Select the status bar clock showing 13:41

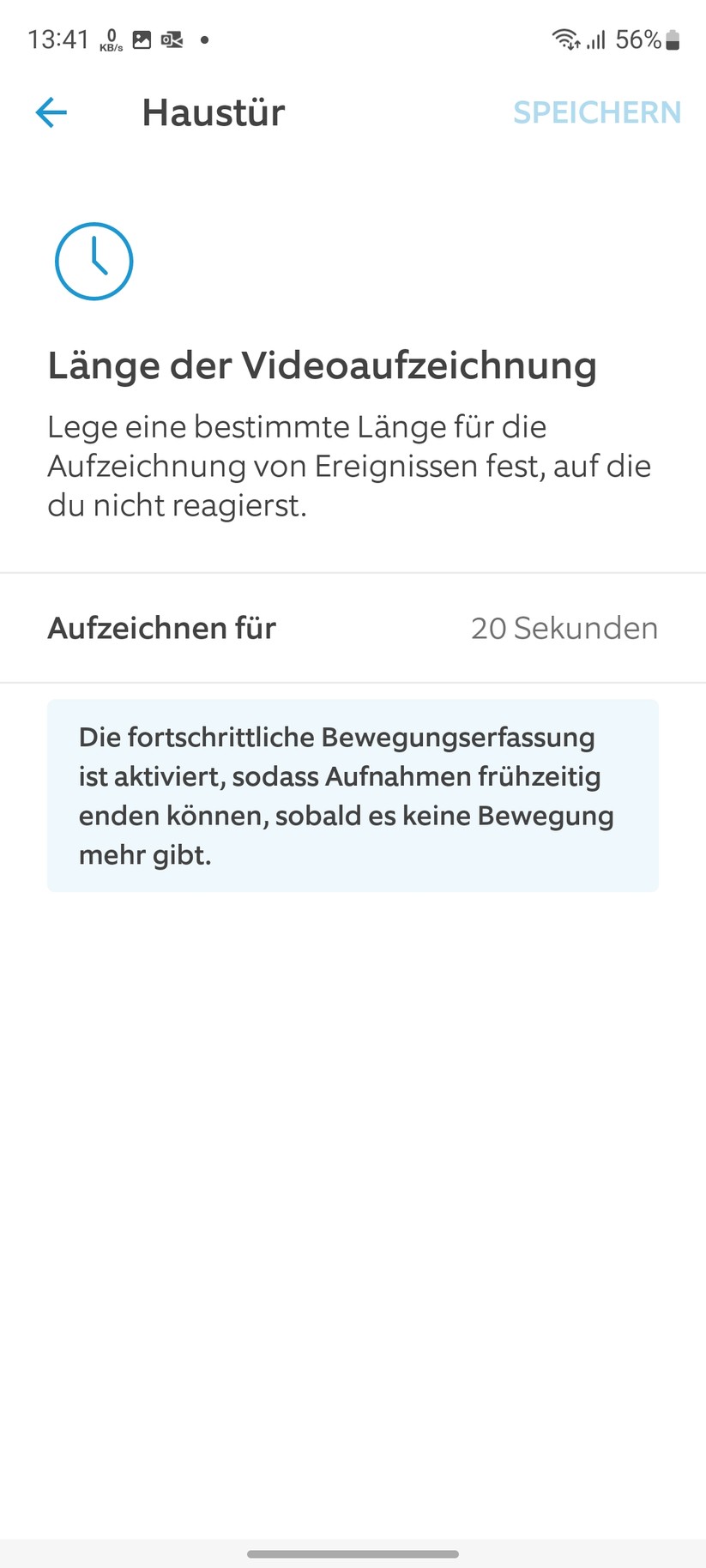coord(57,39)
